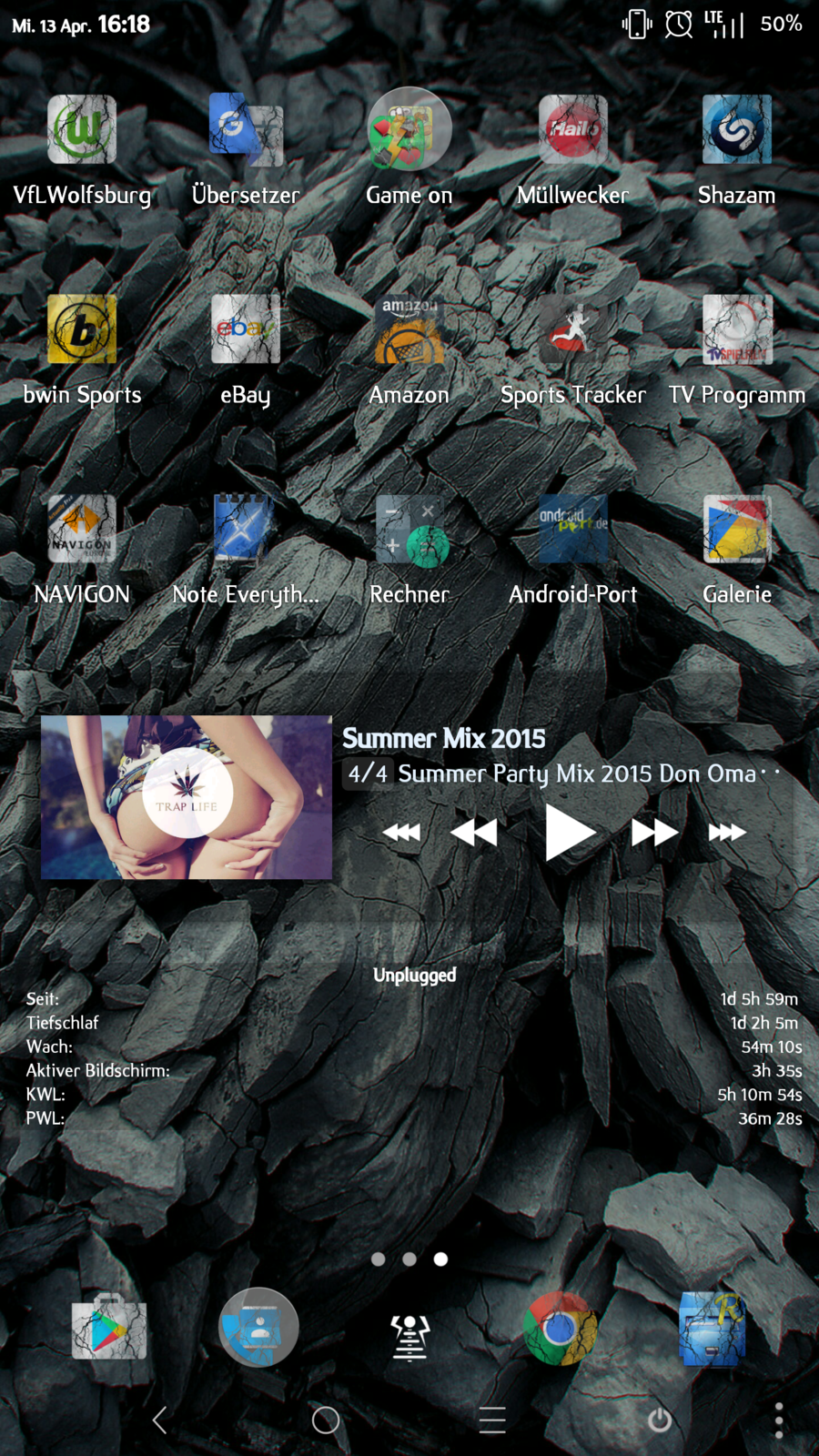Open Chrome from the dock
This screenshot has height=1456, width=819.
tap(560, 1329)
